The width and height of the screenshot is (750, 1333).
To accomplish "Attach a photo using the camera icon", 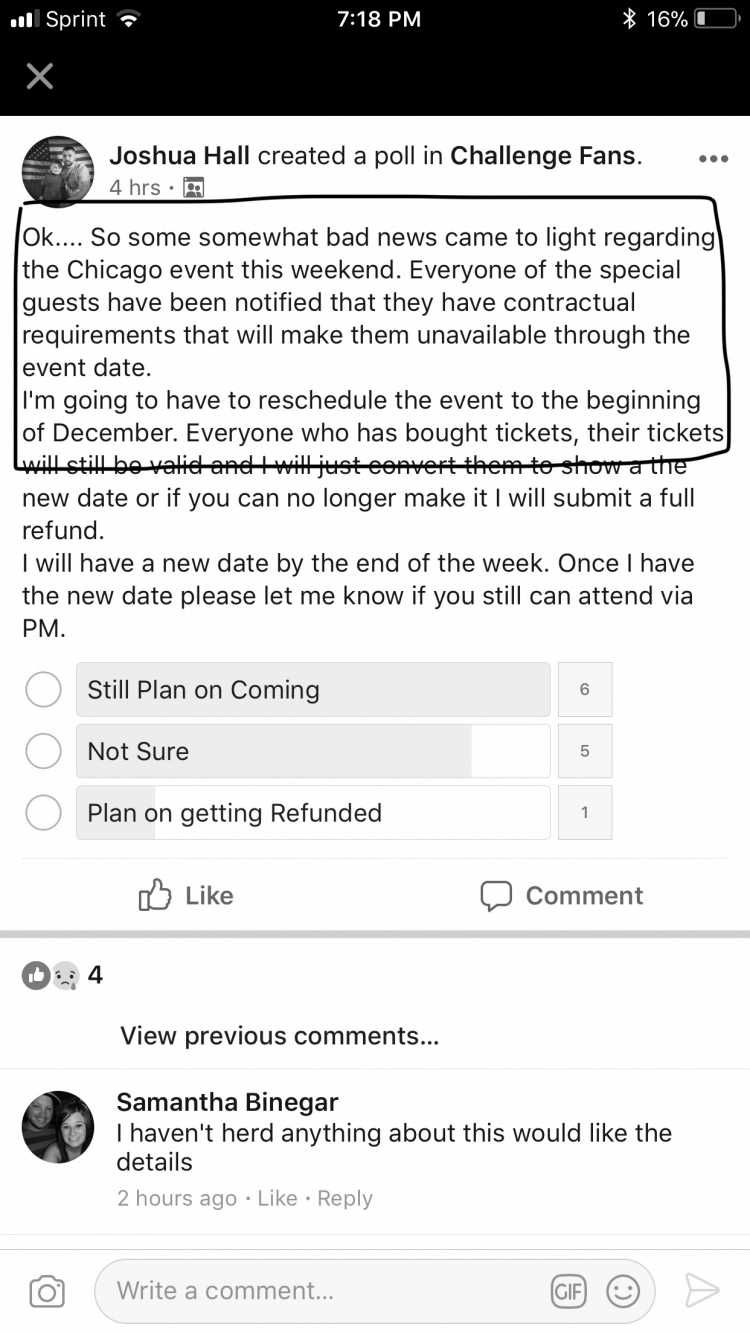I will click(x=47, y=1291).
